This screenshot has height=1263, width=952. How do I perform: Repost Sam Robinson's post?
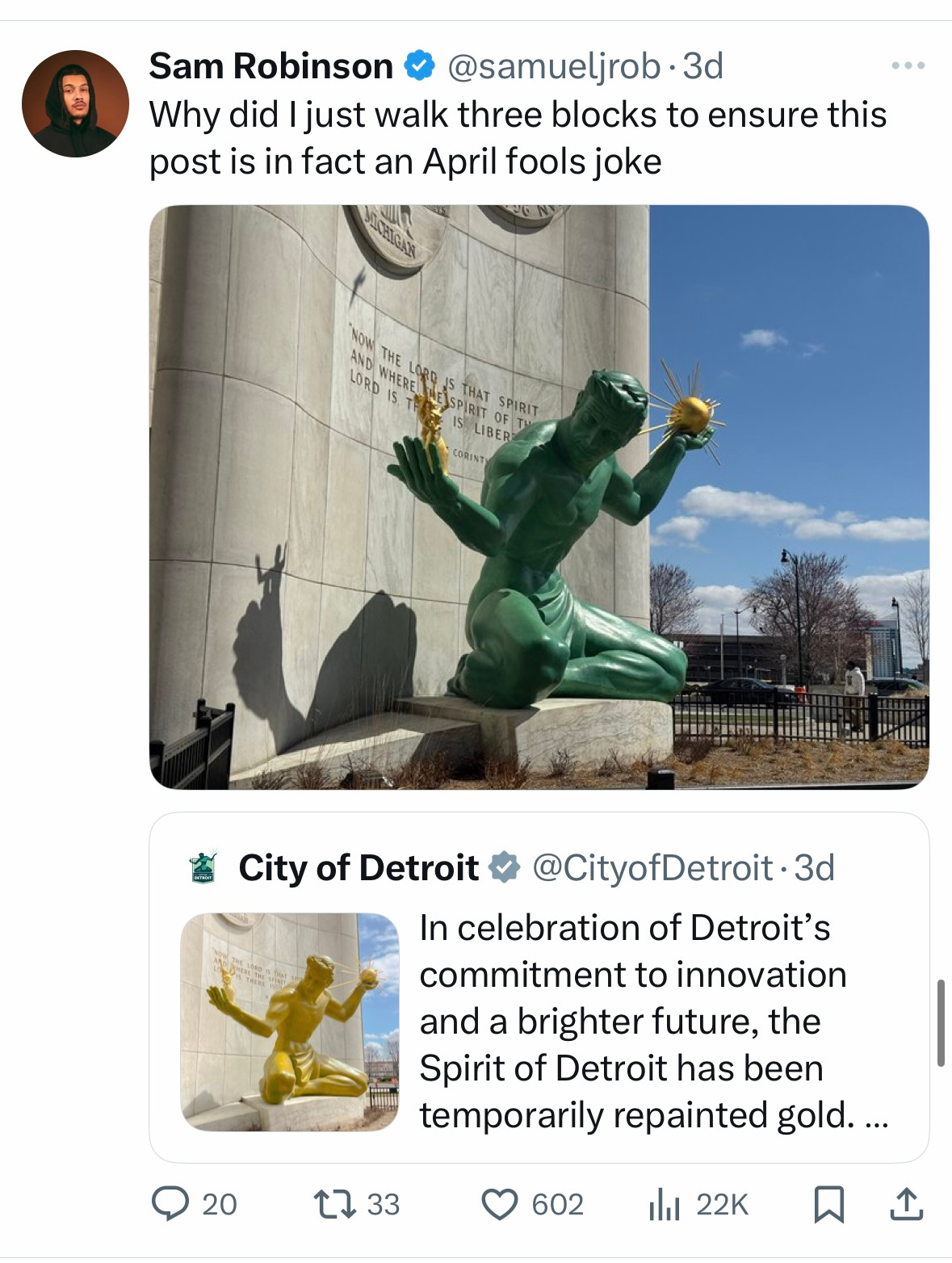click(x=331, y=1204)
